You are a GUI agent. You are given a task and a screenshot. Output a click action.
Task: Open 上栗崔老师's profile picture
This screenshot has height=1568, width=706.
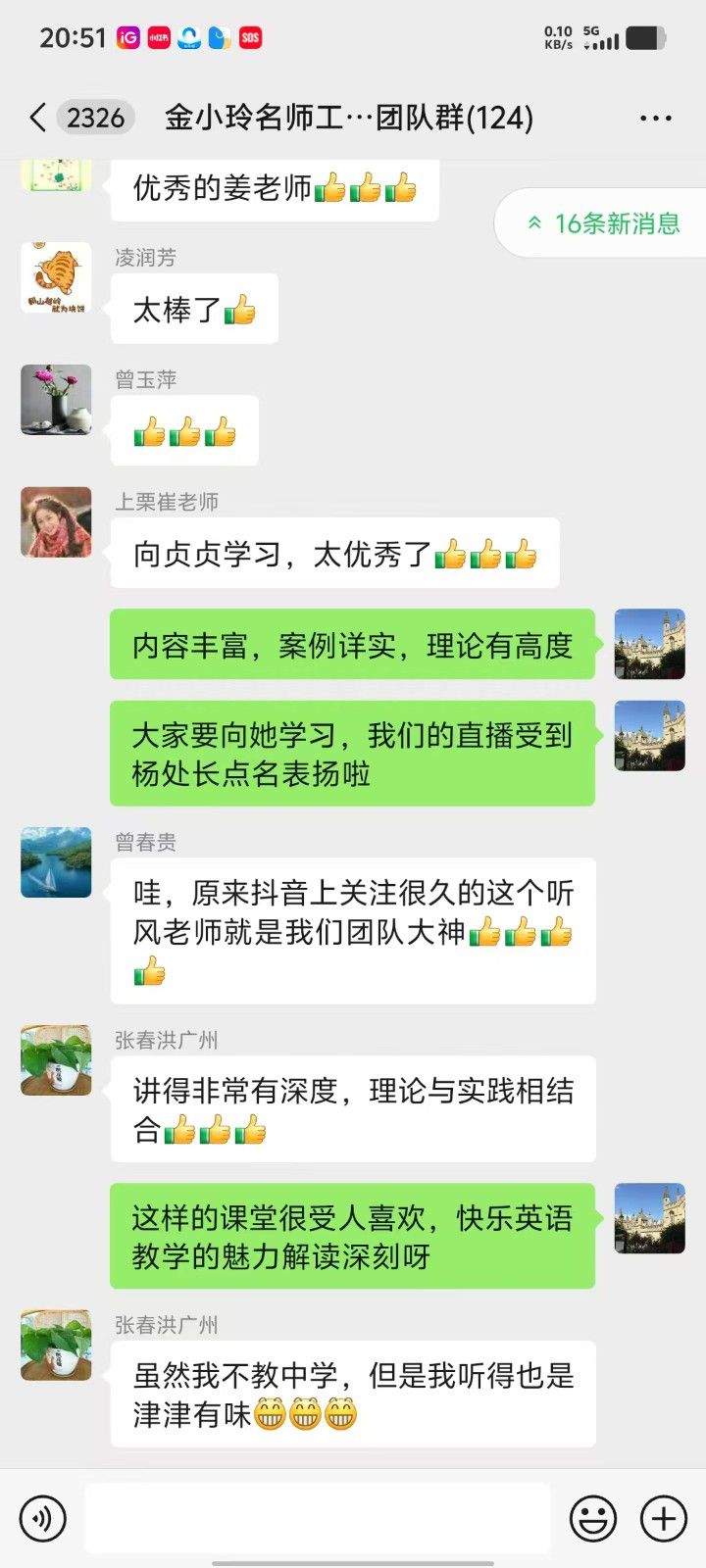[56, 522]
